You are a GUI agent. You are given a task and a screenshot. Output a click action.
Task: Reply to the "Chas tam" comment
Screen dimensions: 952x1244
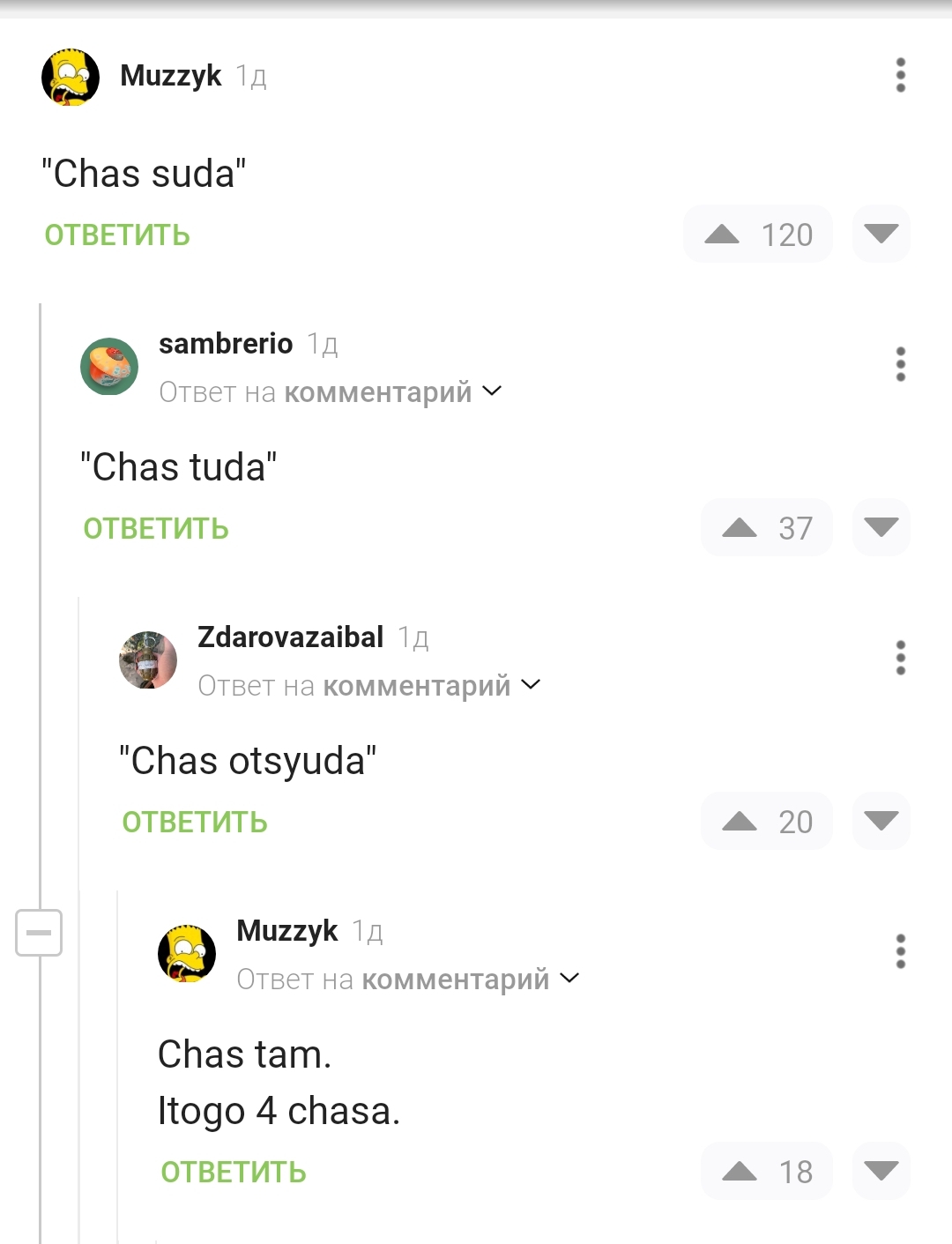[x=234, y=1173]
